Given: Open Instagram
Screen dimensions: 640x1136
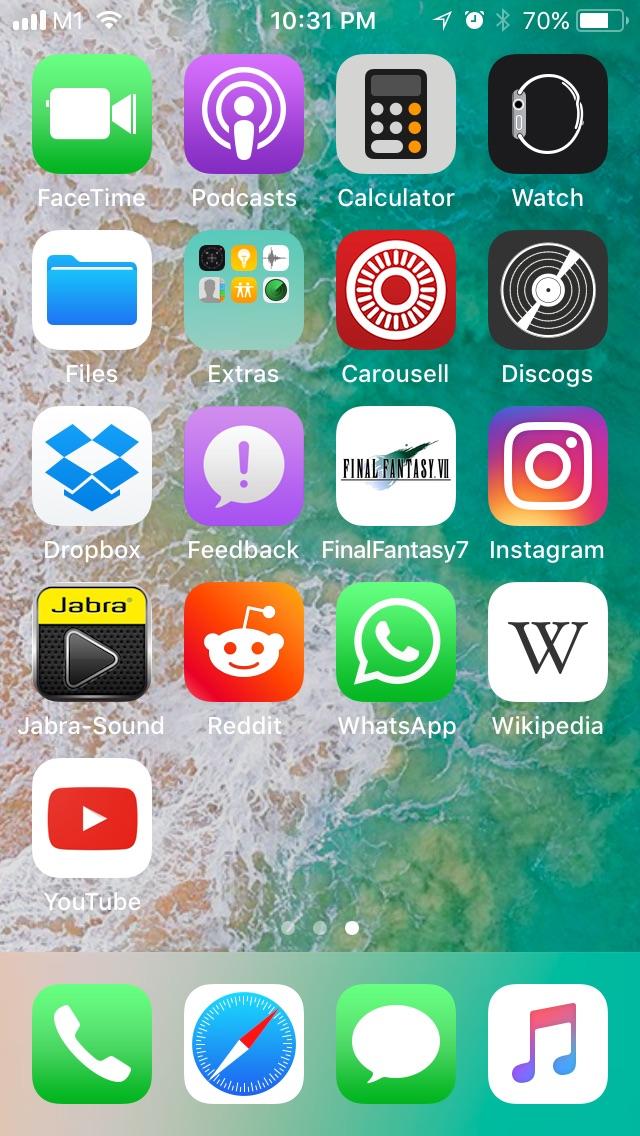Looking at the screenshot, I should tap(548, 466).
